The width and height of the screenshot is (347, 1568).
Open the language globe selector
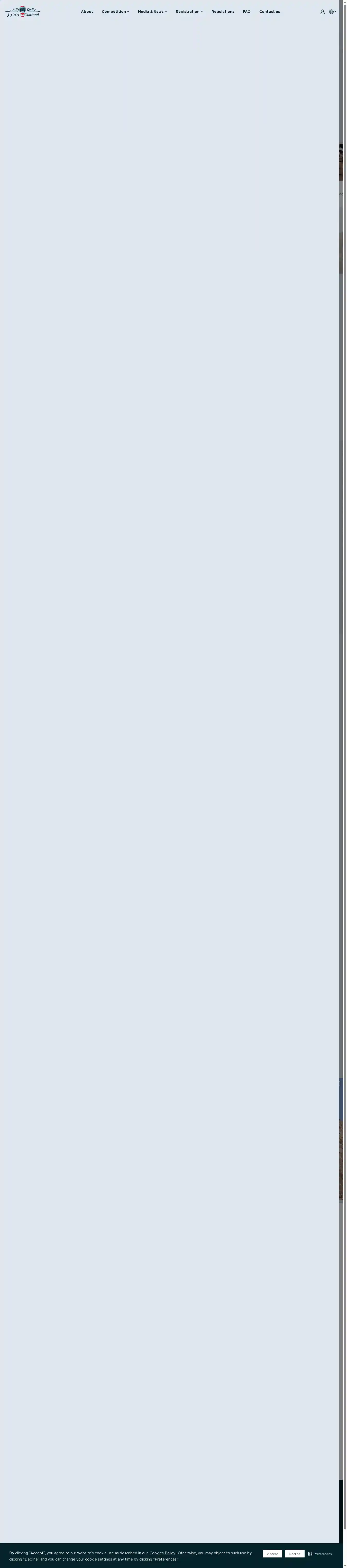[x=332, y=12]
